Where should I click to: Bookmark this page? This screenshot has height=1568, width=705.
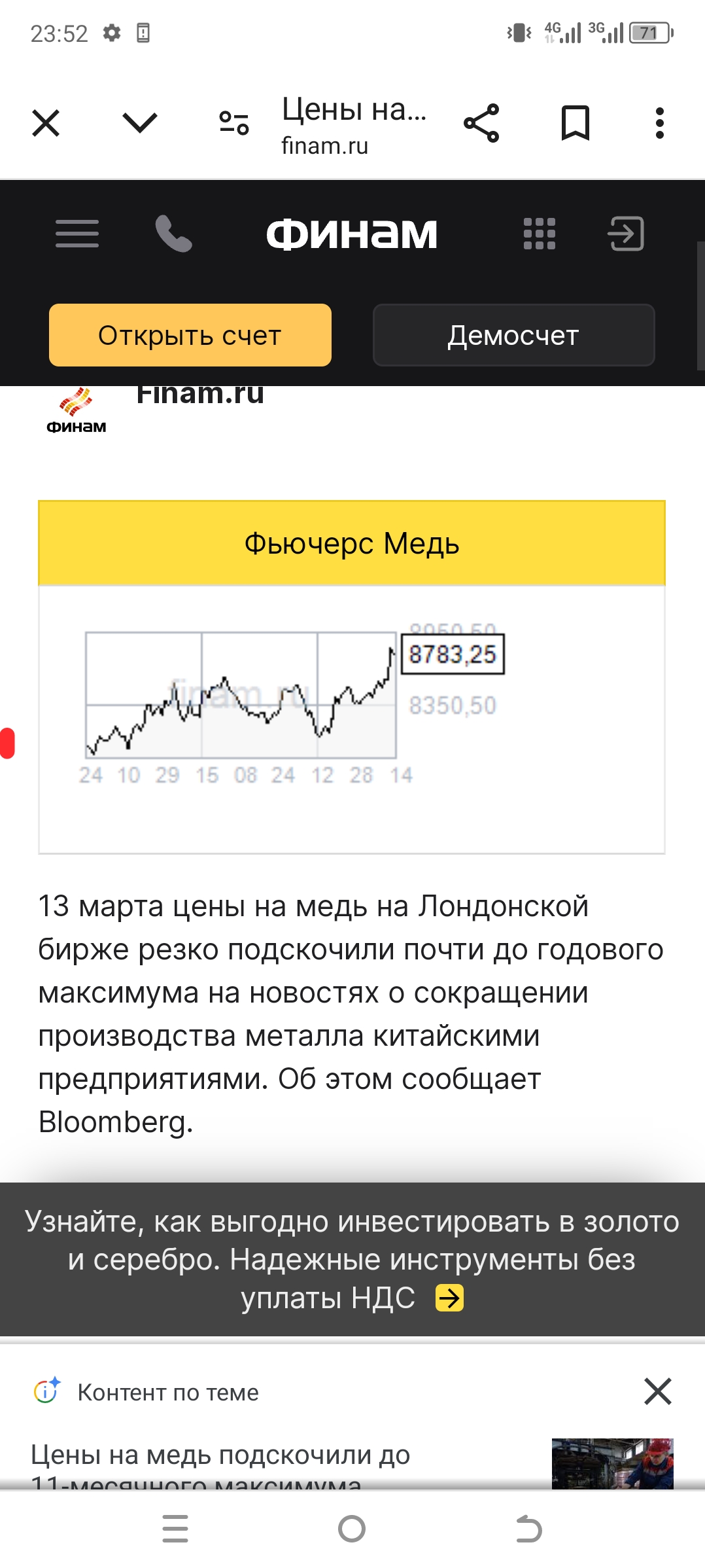coord(576,123)
